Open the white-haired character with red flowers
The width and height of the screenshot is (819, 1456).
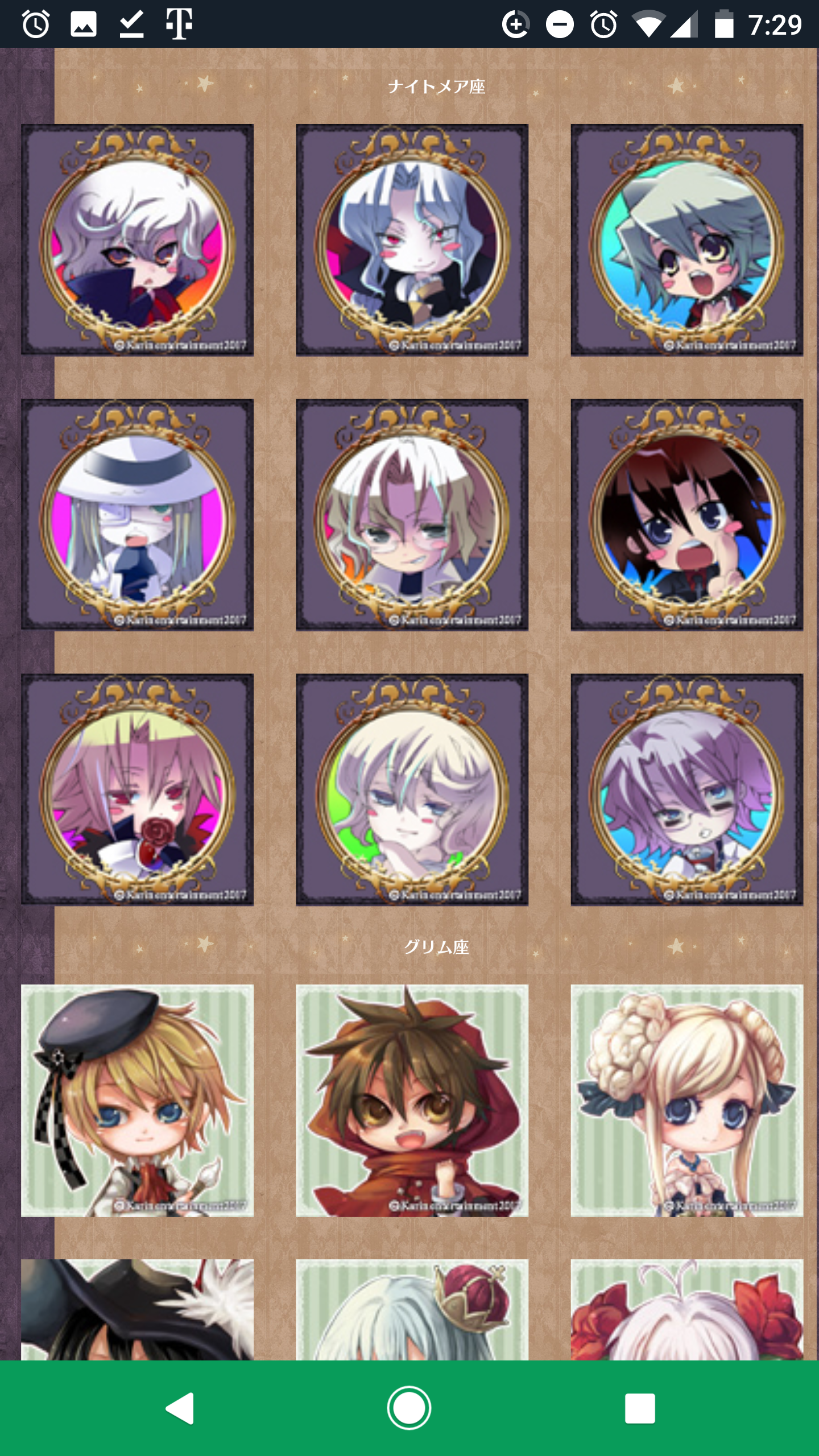coord(686,1309)
